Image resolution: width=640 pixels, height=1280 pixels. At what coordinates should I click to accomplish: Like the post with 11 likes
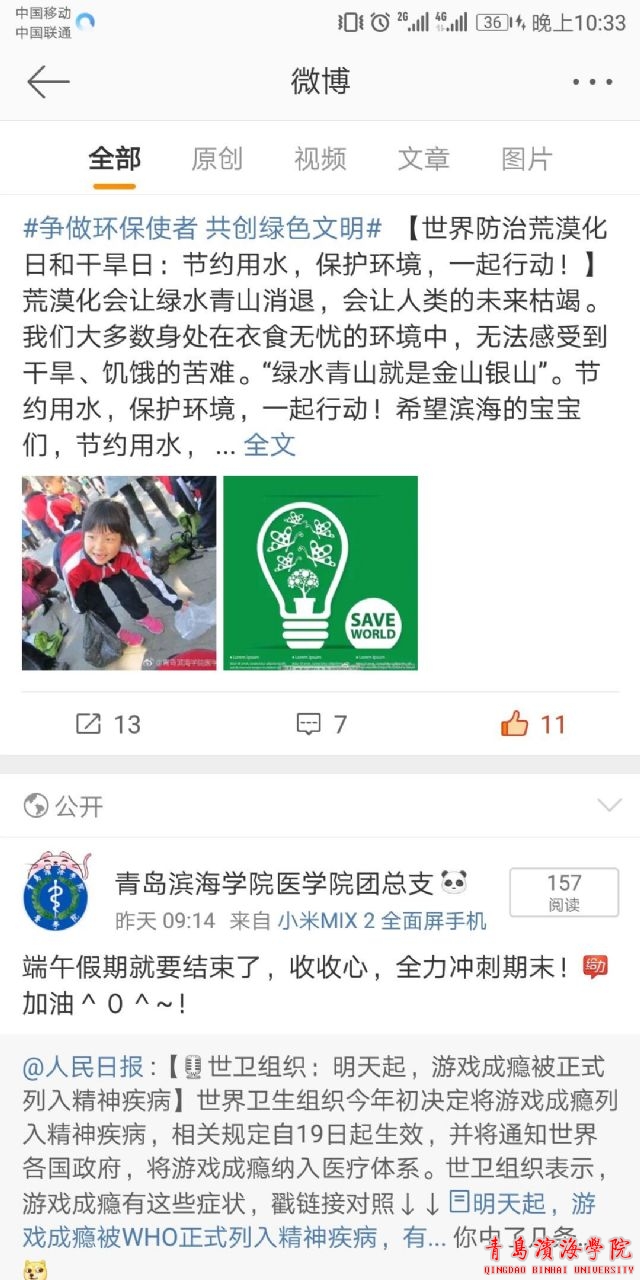pyautogui.click(x=534, y=724)
